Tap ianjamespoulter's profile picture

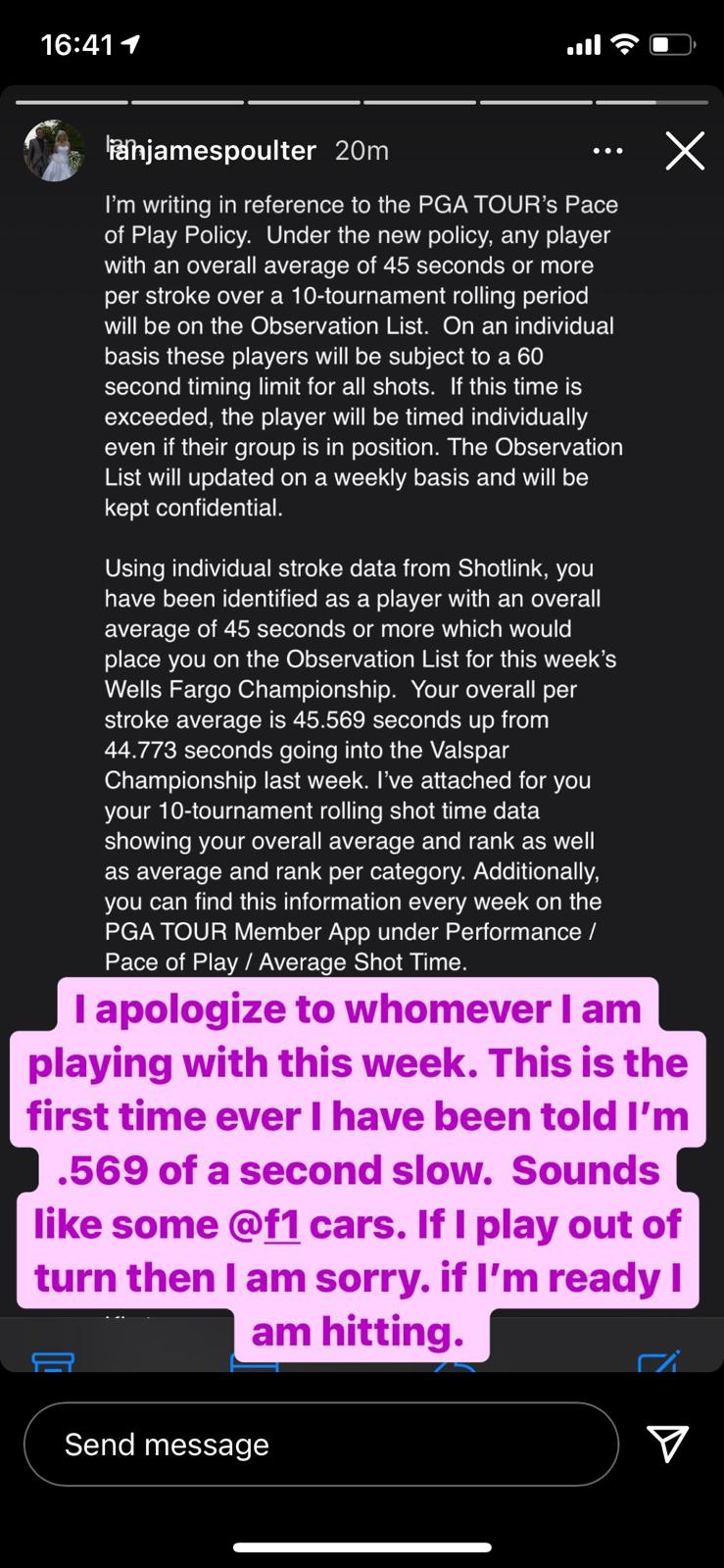click(54, 150)
